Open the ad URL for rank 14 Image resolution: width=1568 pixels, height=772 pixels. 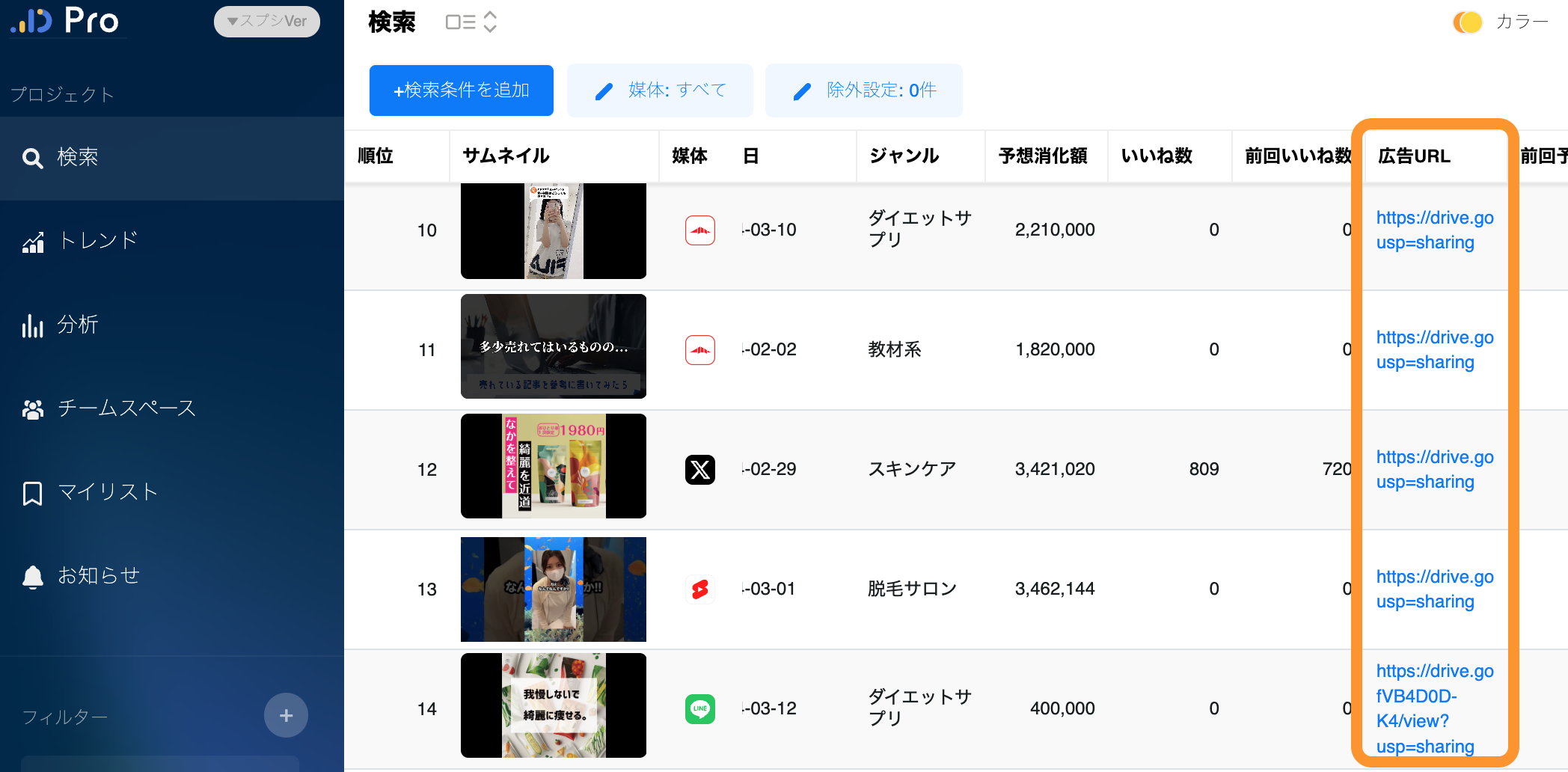1434,708
